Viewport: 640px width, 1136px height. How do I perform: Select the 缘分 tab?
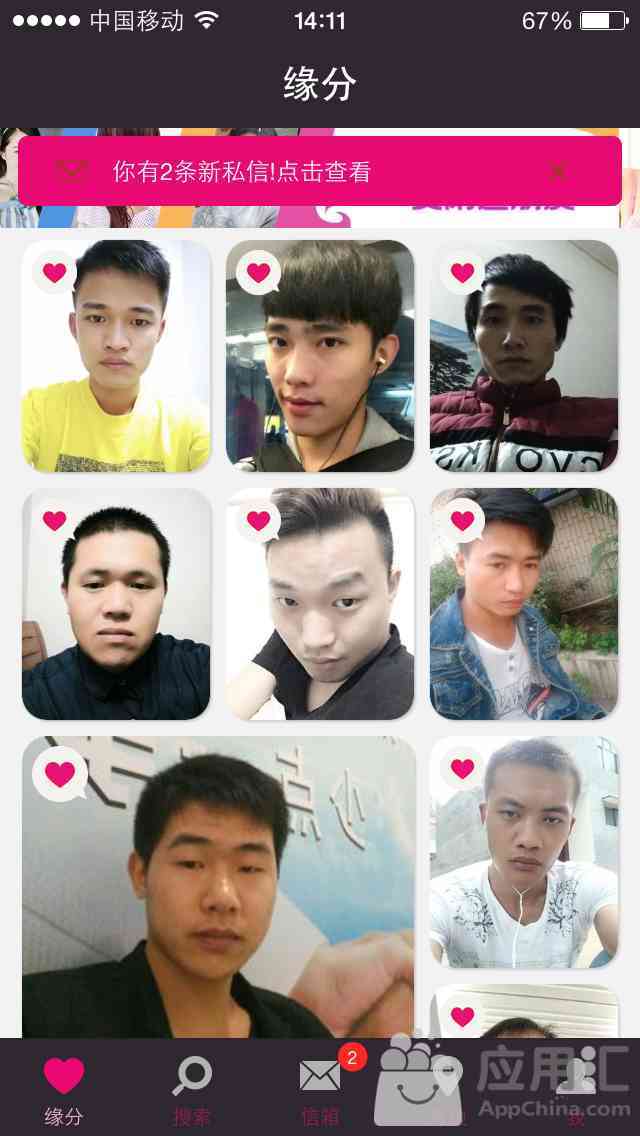[64, 1090]
